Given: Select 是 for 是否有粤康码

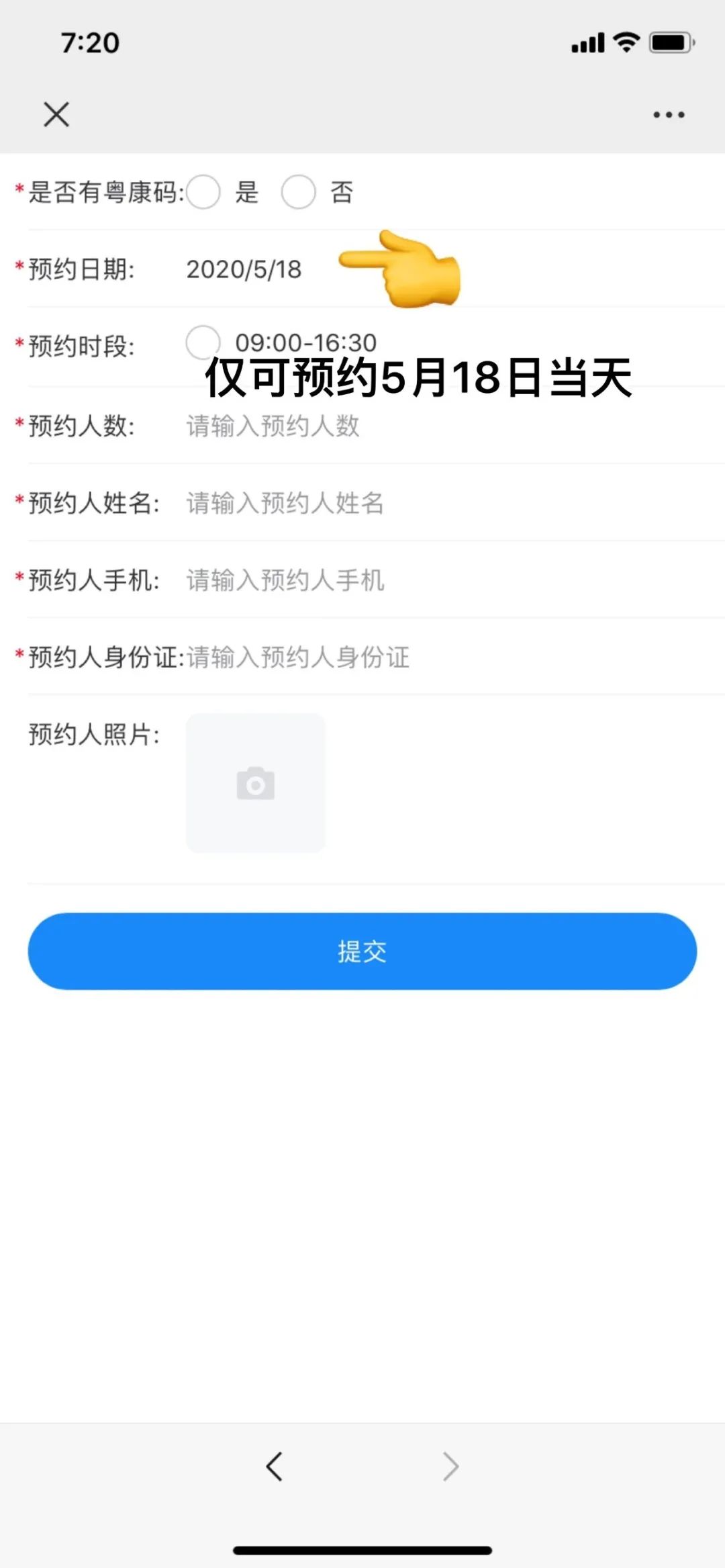Looking at the screenshot, I should [x=203, y=193].
